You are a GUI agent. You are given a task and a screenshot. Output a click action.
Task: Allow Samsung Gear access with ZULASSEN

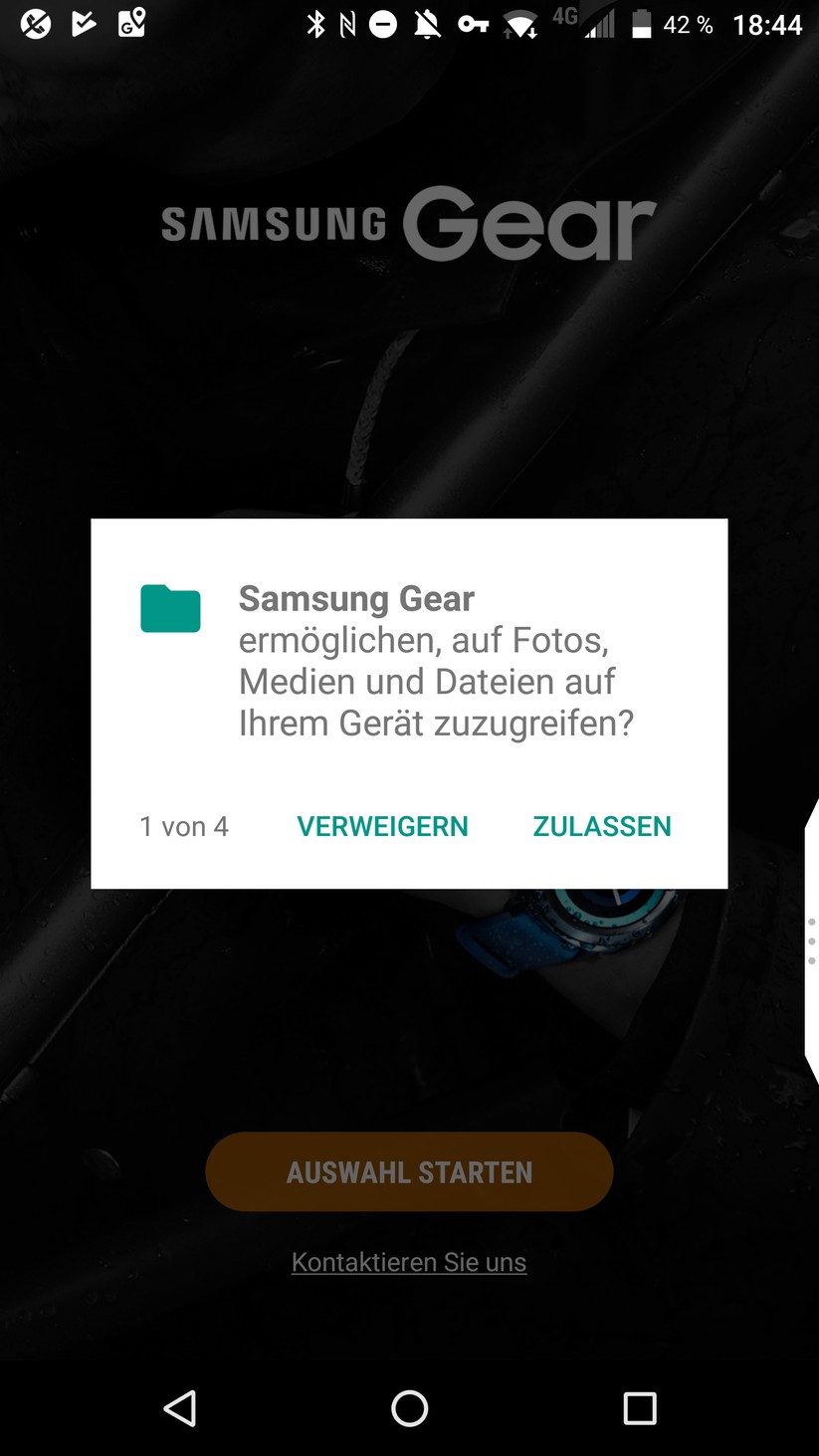(601, 826)
